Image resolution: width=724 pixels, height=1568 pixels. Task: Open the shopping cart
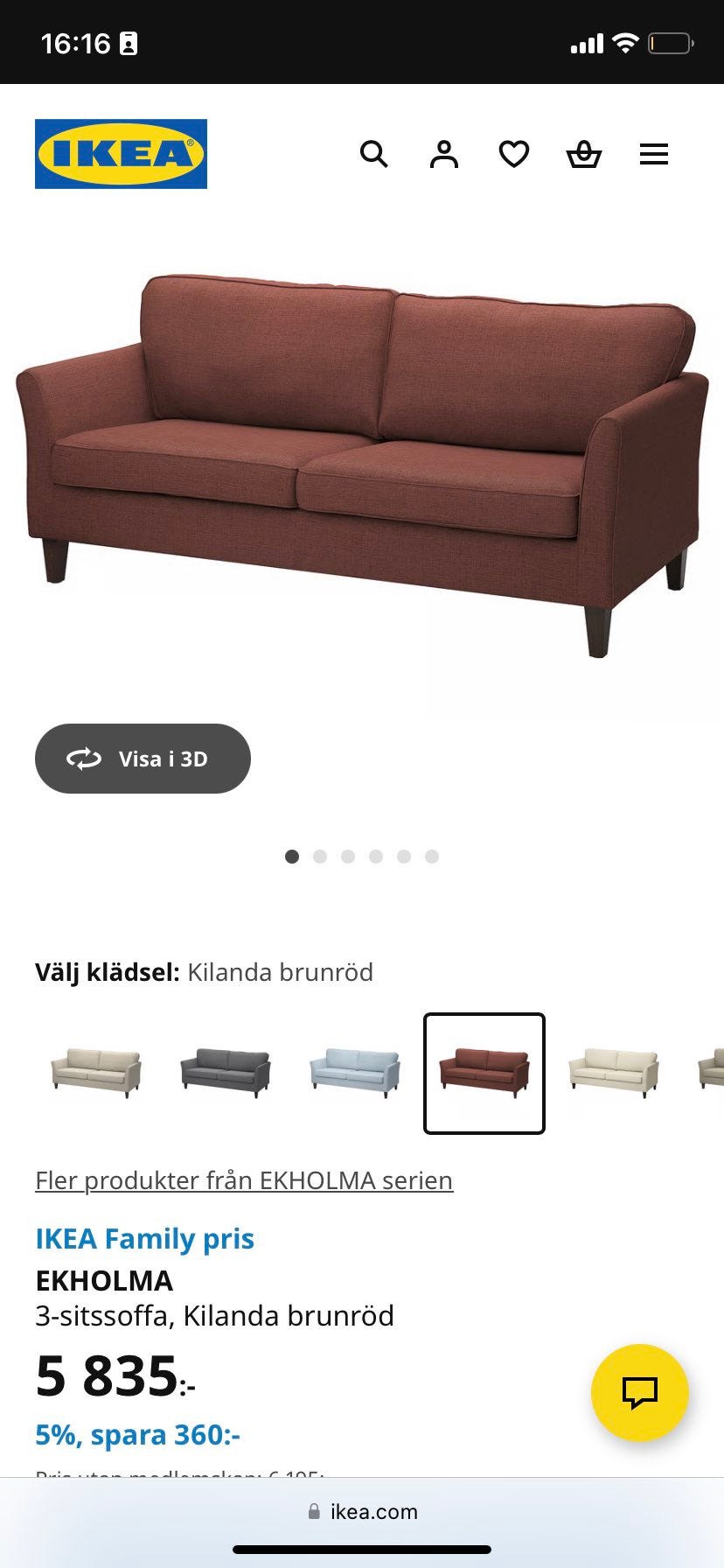[x=584, y=154]
